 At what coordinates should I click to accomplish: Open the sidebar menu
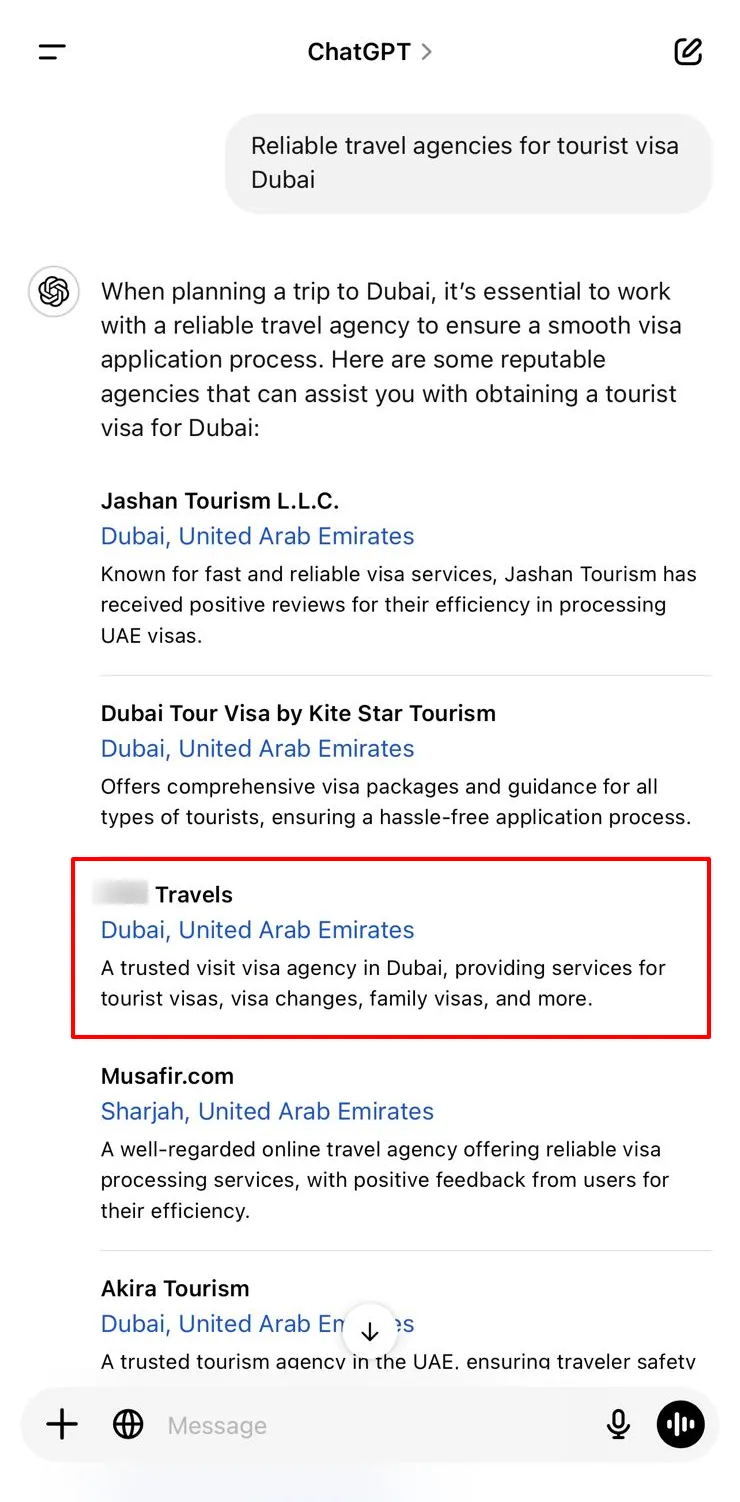[52, 52]
